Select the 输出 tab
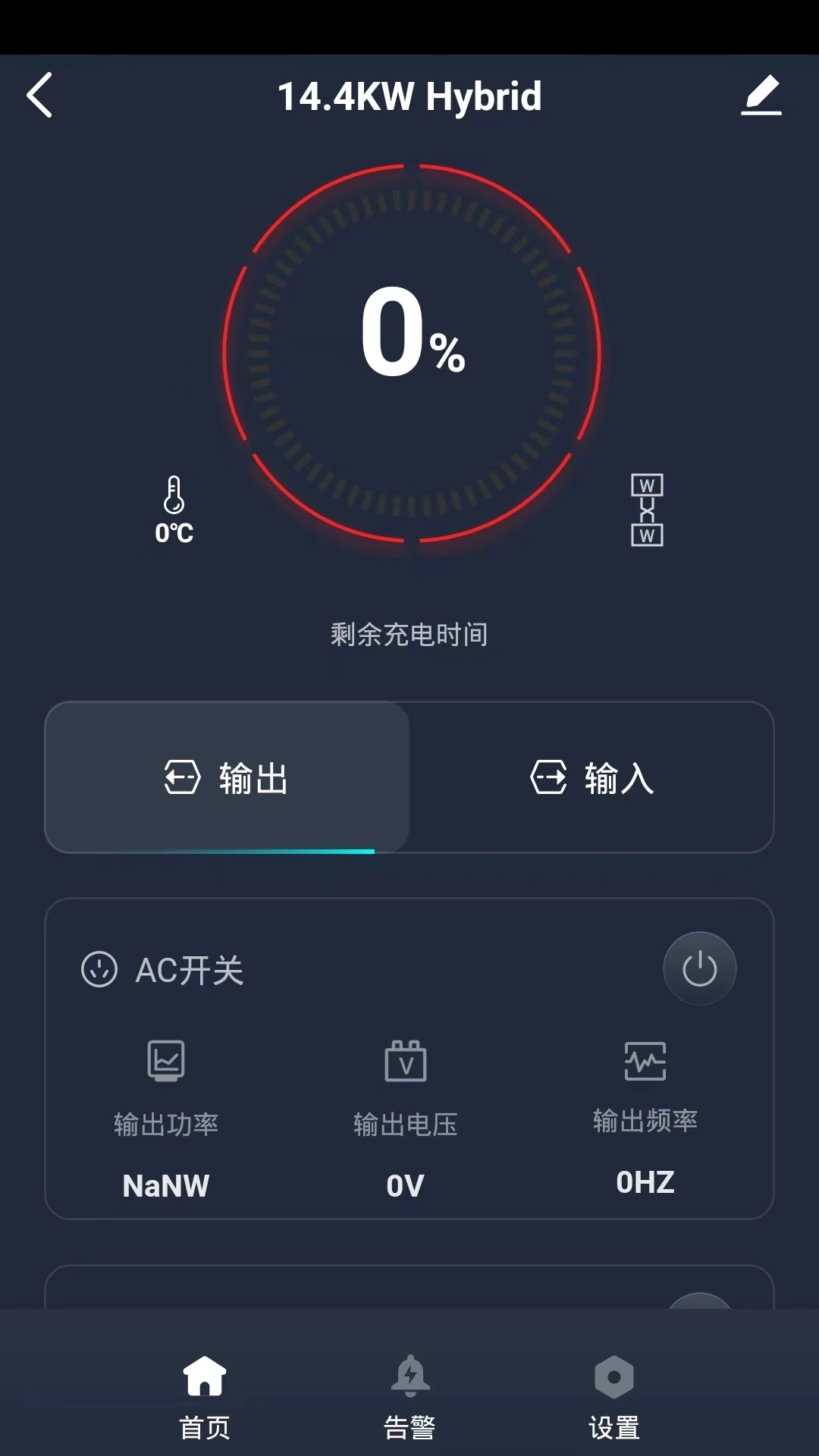Screen dimensions: 819x1456 (227, 777)
